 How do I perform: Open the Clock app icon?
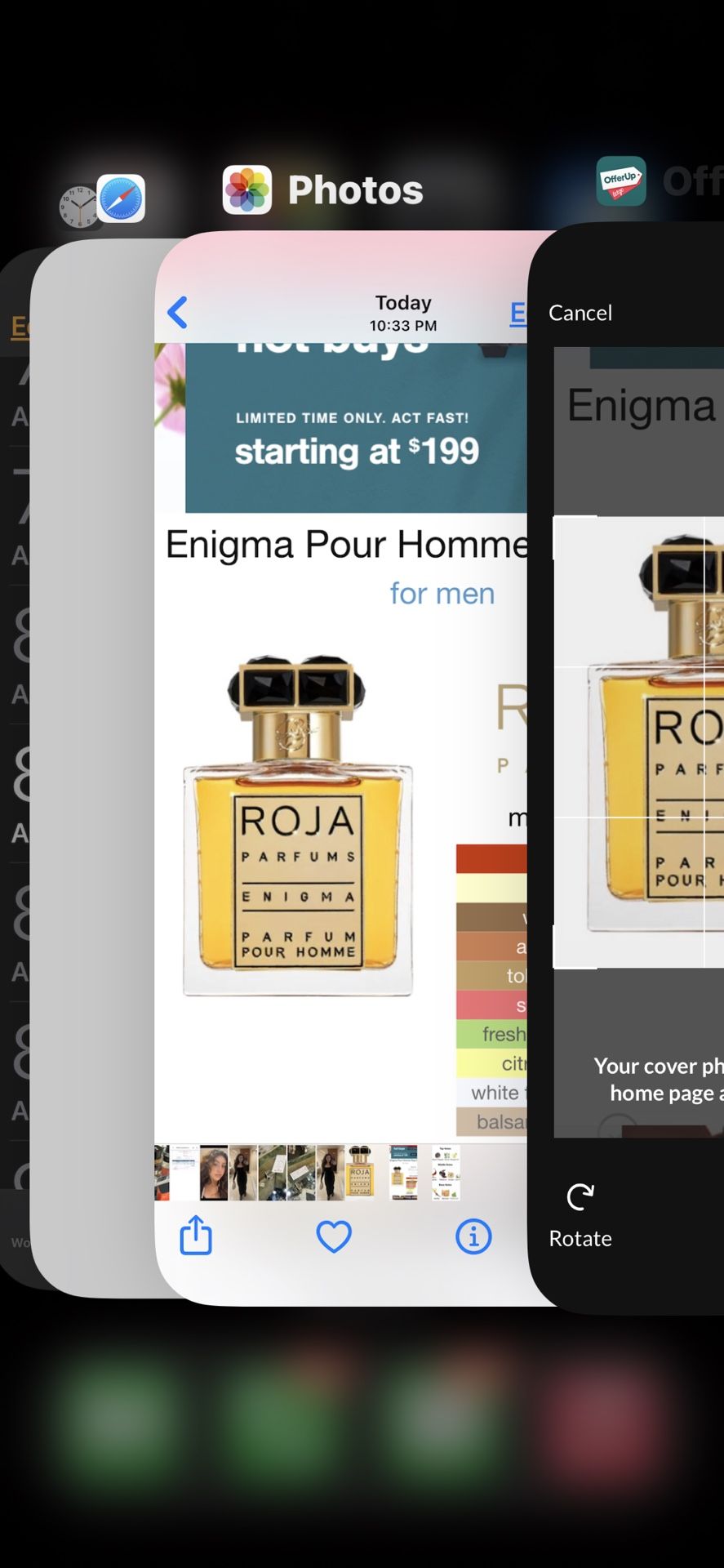[x=78, y=200]
